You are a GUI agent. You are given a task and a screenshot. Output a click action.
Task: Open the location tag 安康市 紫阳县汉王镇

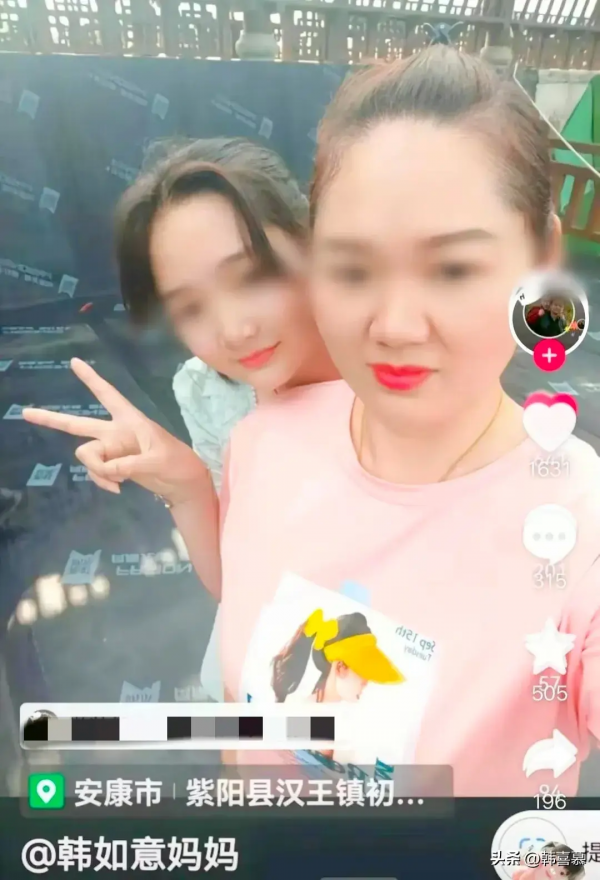point(230,792)
